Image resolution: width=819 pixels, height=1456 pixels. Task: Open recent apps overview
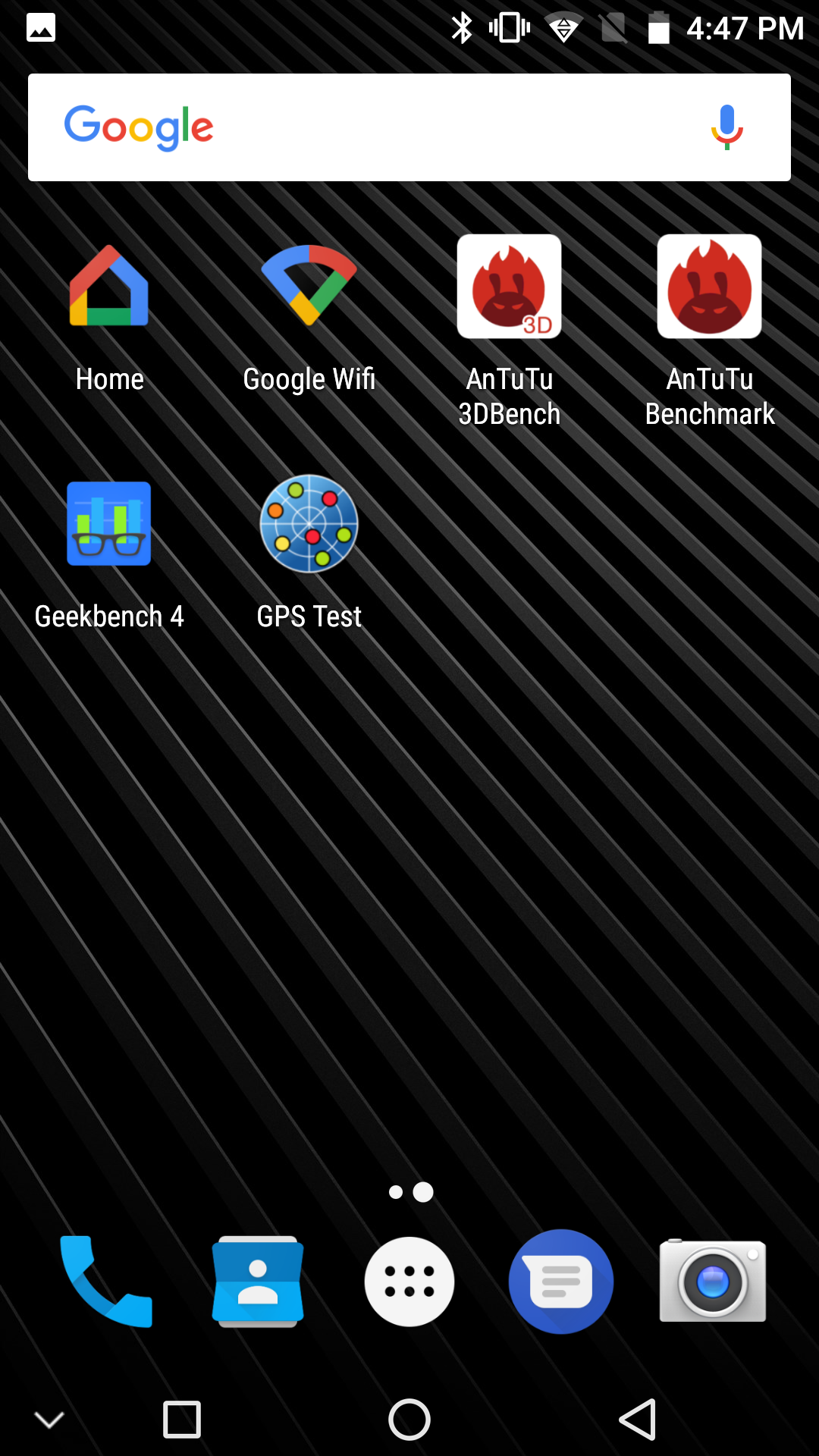click(182, 1419)
